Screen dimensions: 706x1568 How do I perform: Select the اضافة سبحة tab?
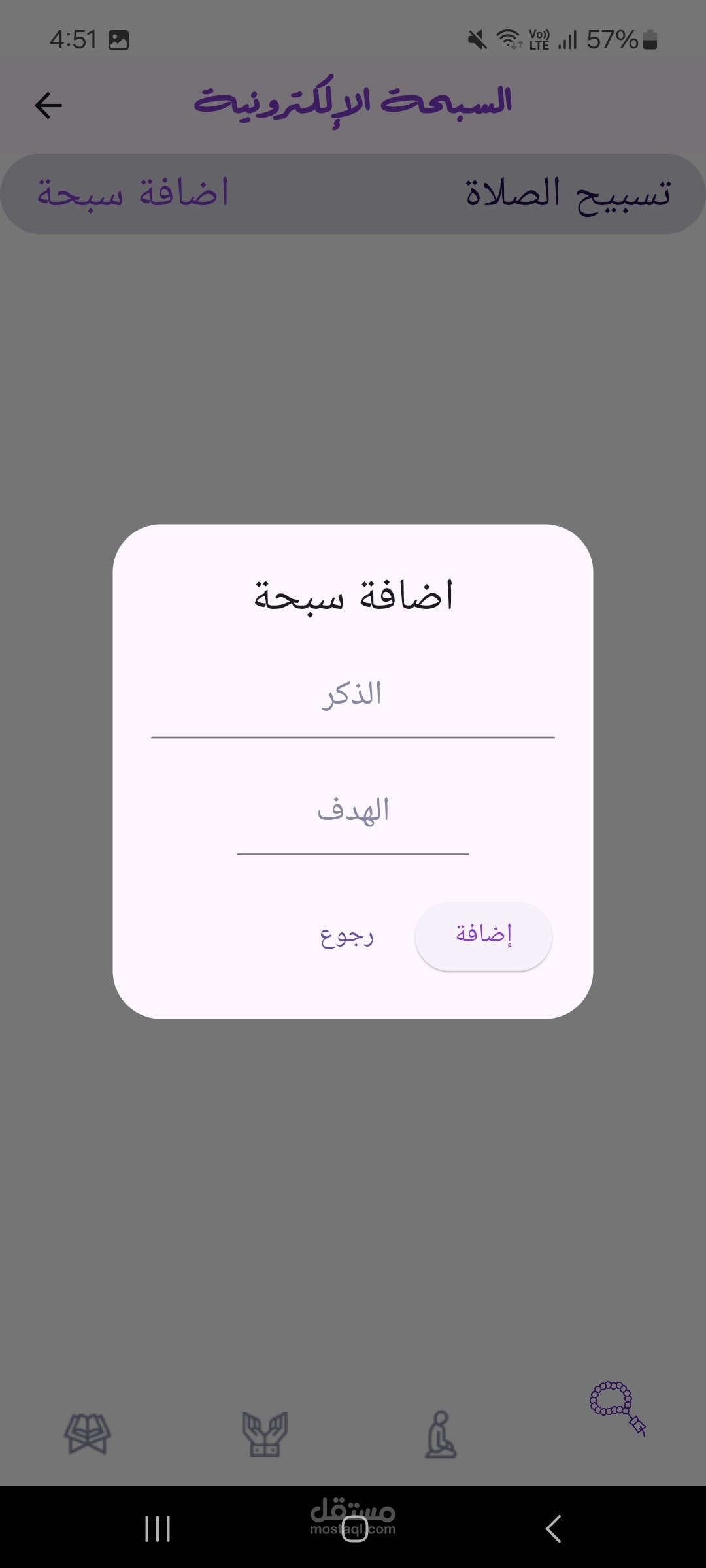pyautogui.click(x=133, y=194)
